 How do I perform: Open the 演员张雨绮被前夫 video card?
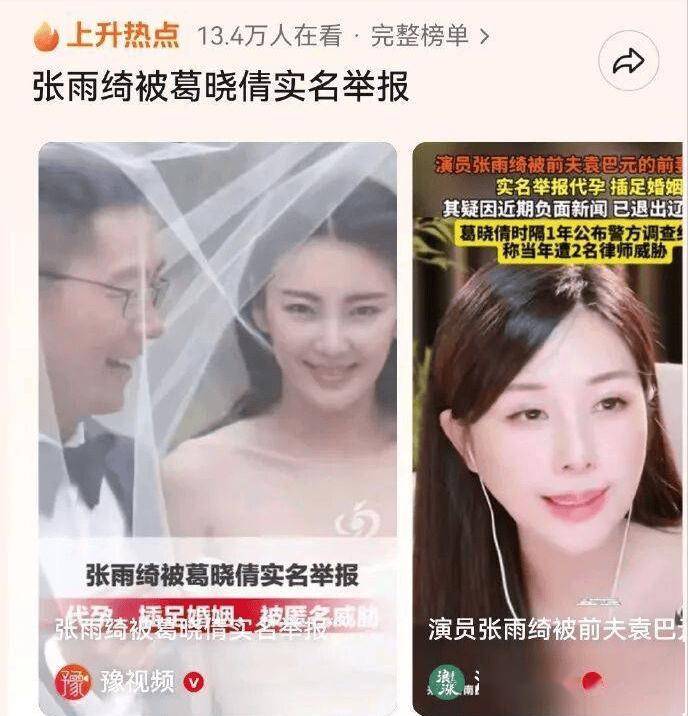[550, 400]
